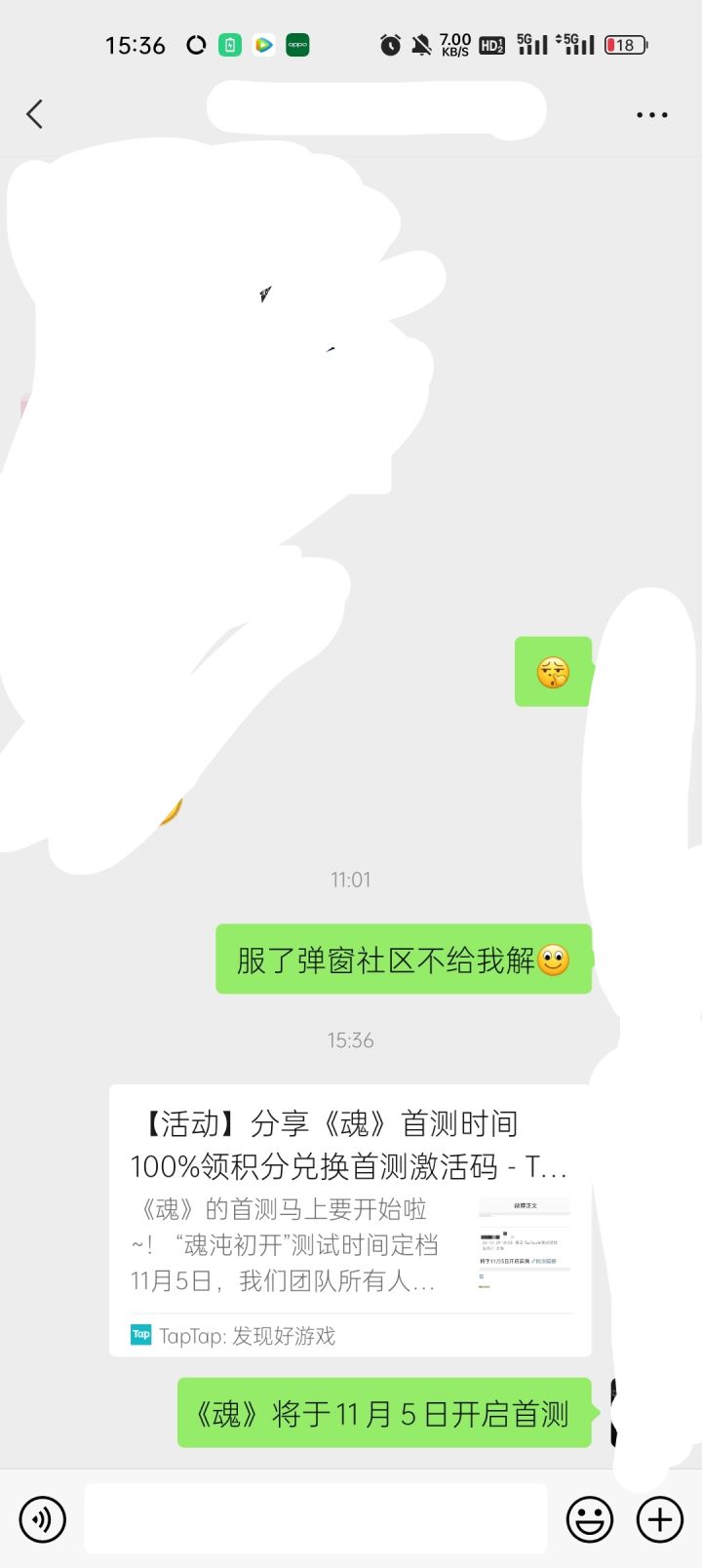The height and width of the screenshot is (1568, 702).
Task: Switch to voice message mode icon
Action: point(43,1519)
